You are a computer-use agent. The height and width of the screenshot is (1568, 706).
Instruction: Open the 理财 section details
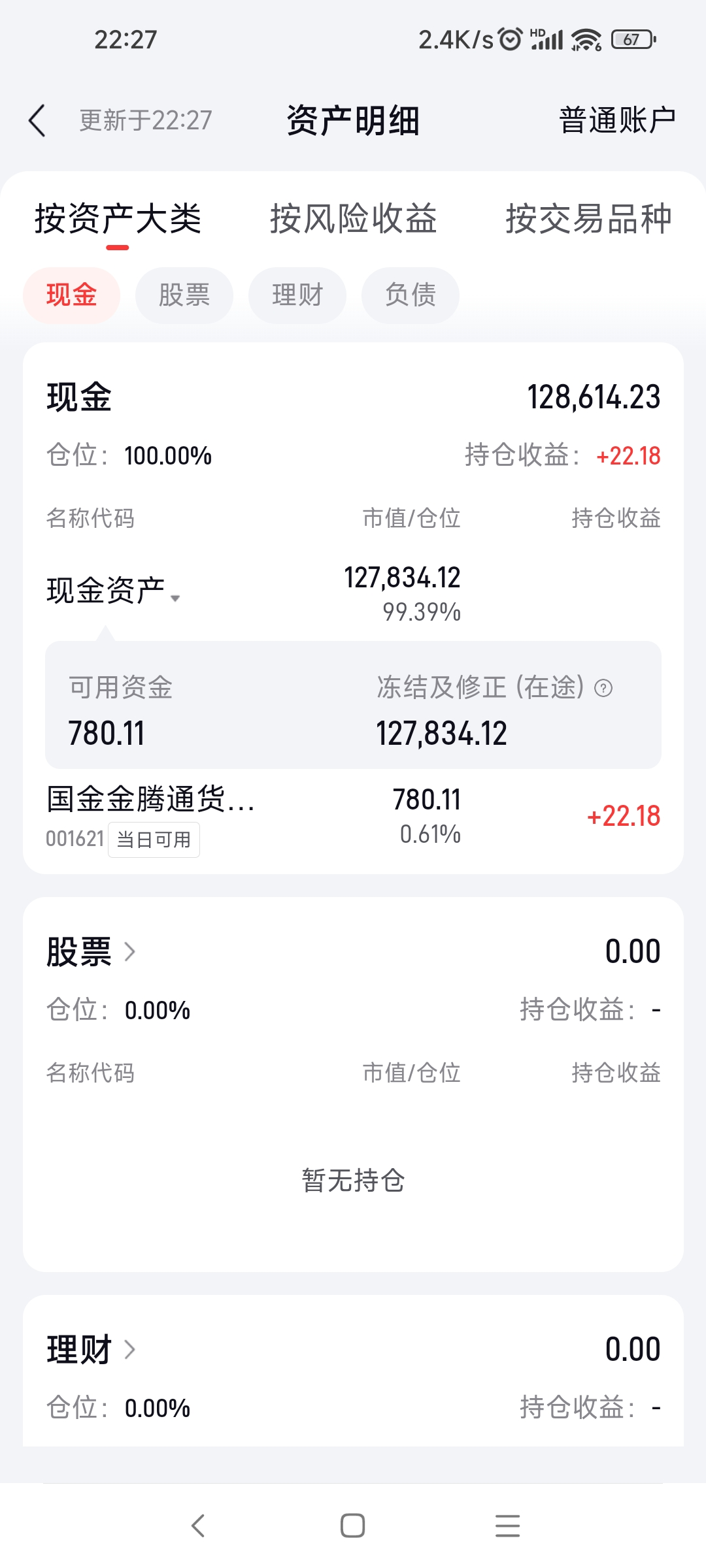click(92, 1350)
